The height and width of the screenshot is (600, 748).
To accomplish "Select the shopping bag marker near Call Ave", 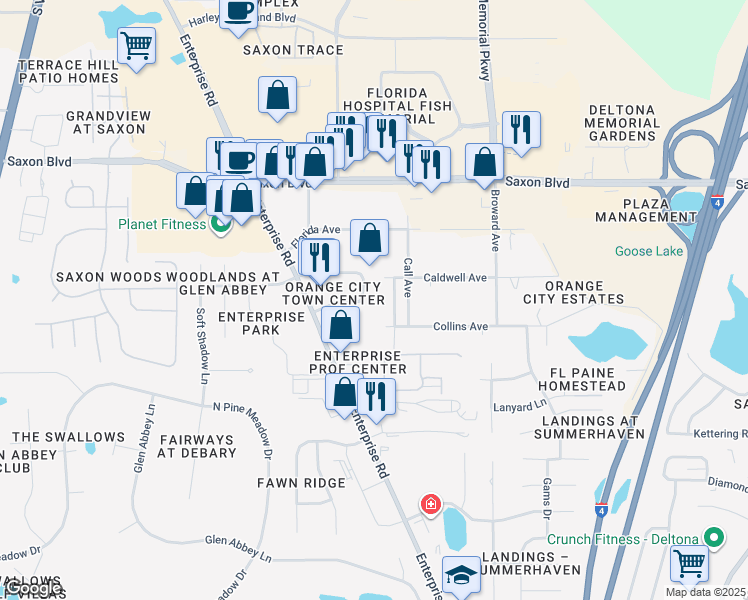I will (x=369, y=238).
